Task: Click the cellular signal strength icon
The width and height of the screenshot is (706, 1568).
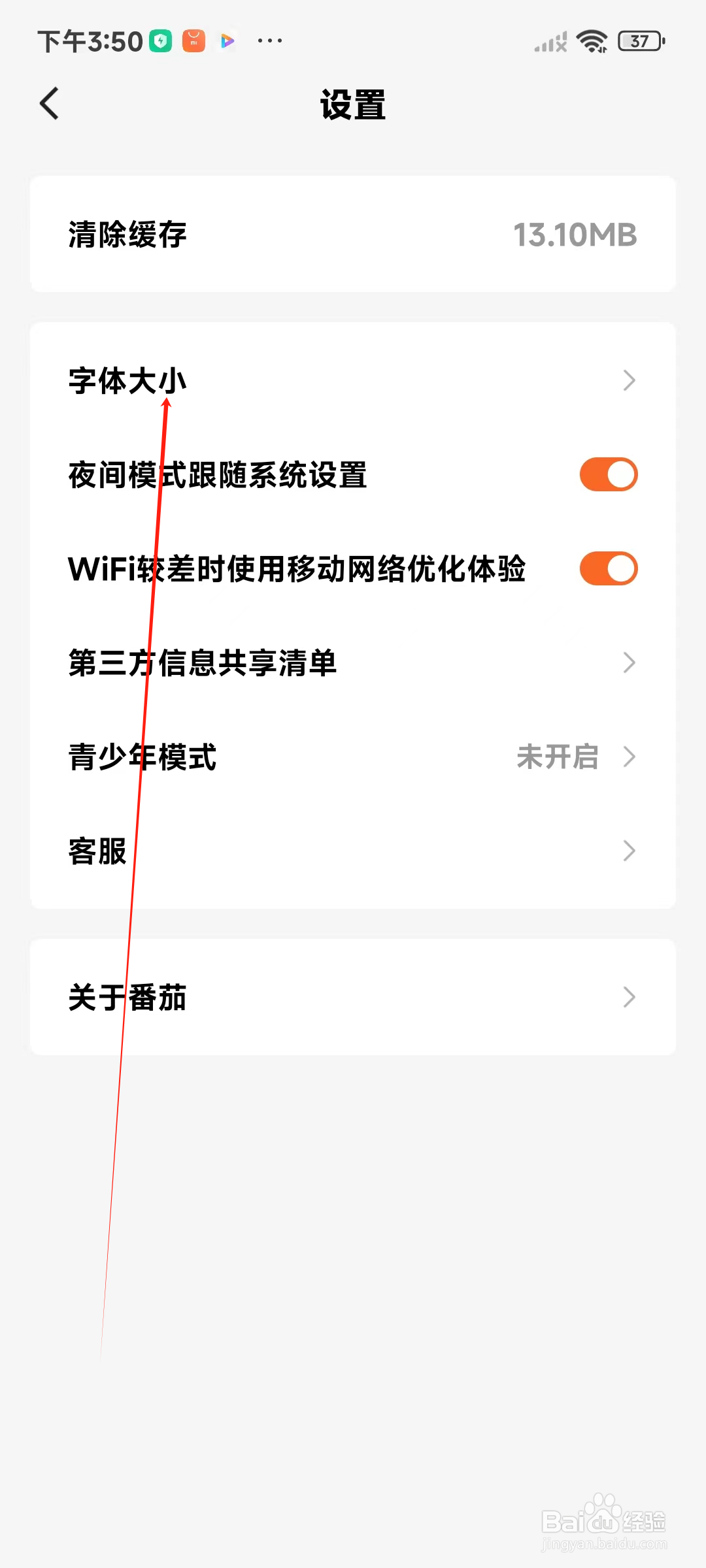Action: pyautogui.click(x=548, y=40)
